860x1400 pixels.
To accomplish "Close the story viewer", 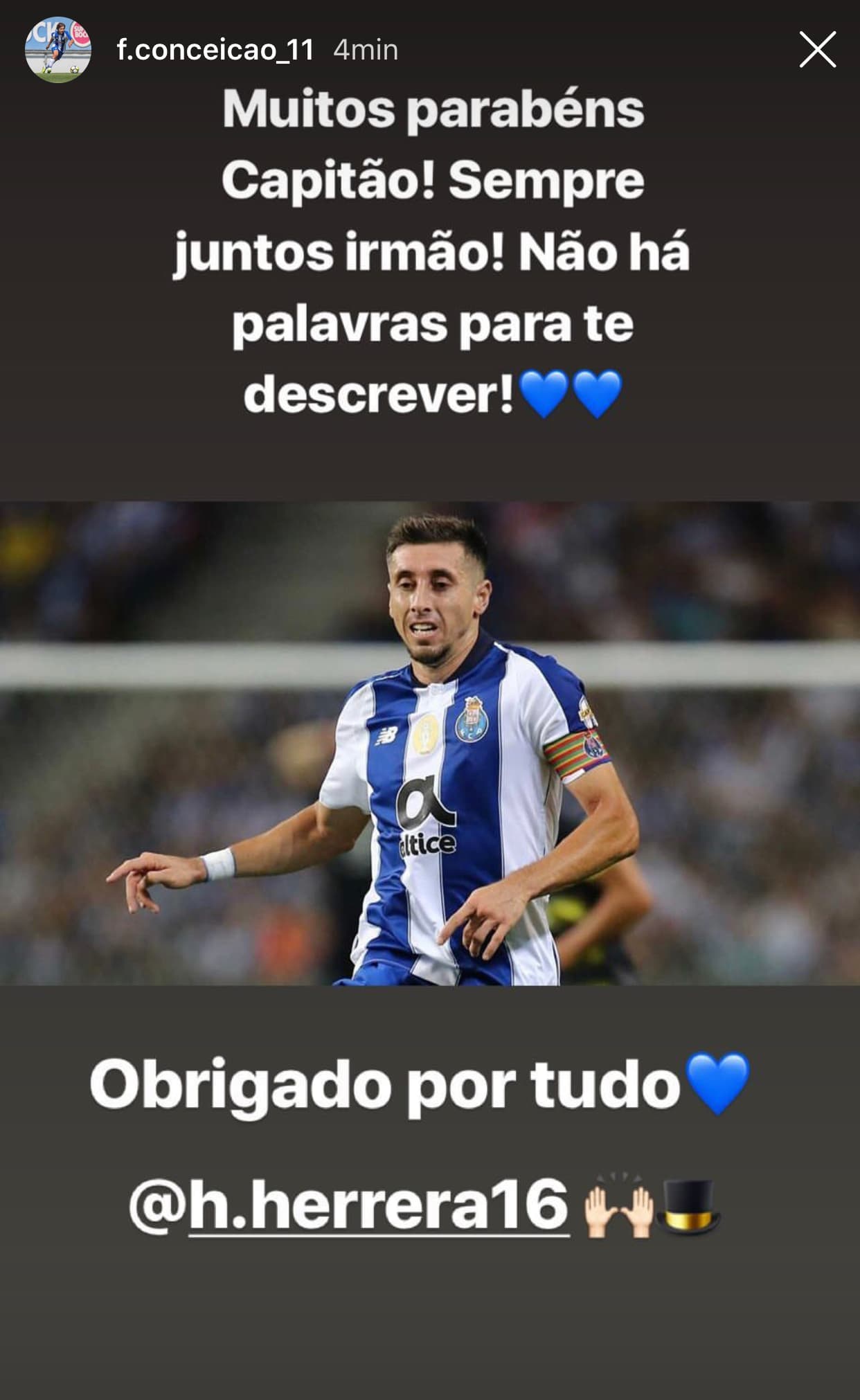I will pos(817,50).
